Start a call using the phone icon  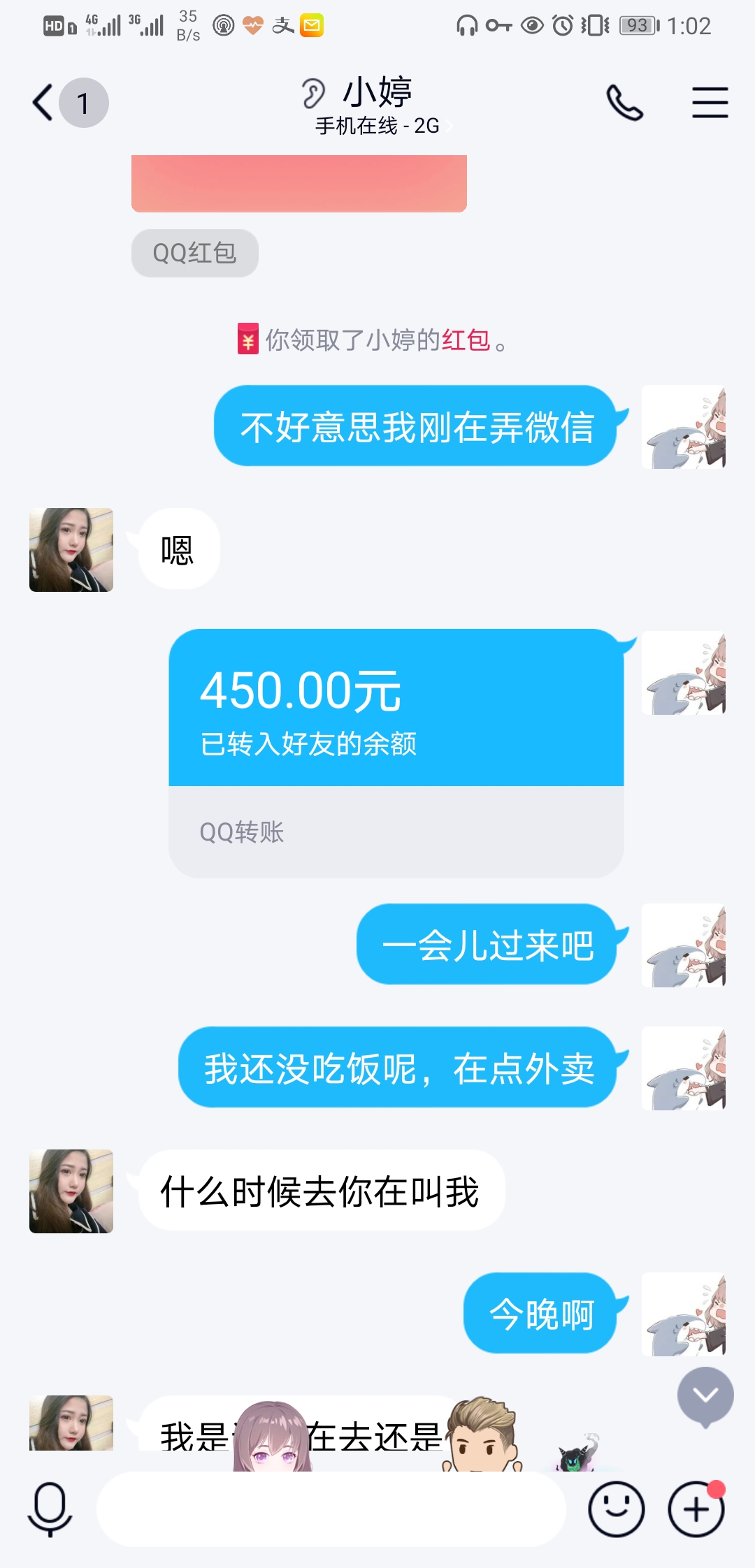pos(624,102)
